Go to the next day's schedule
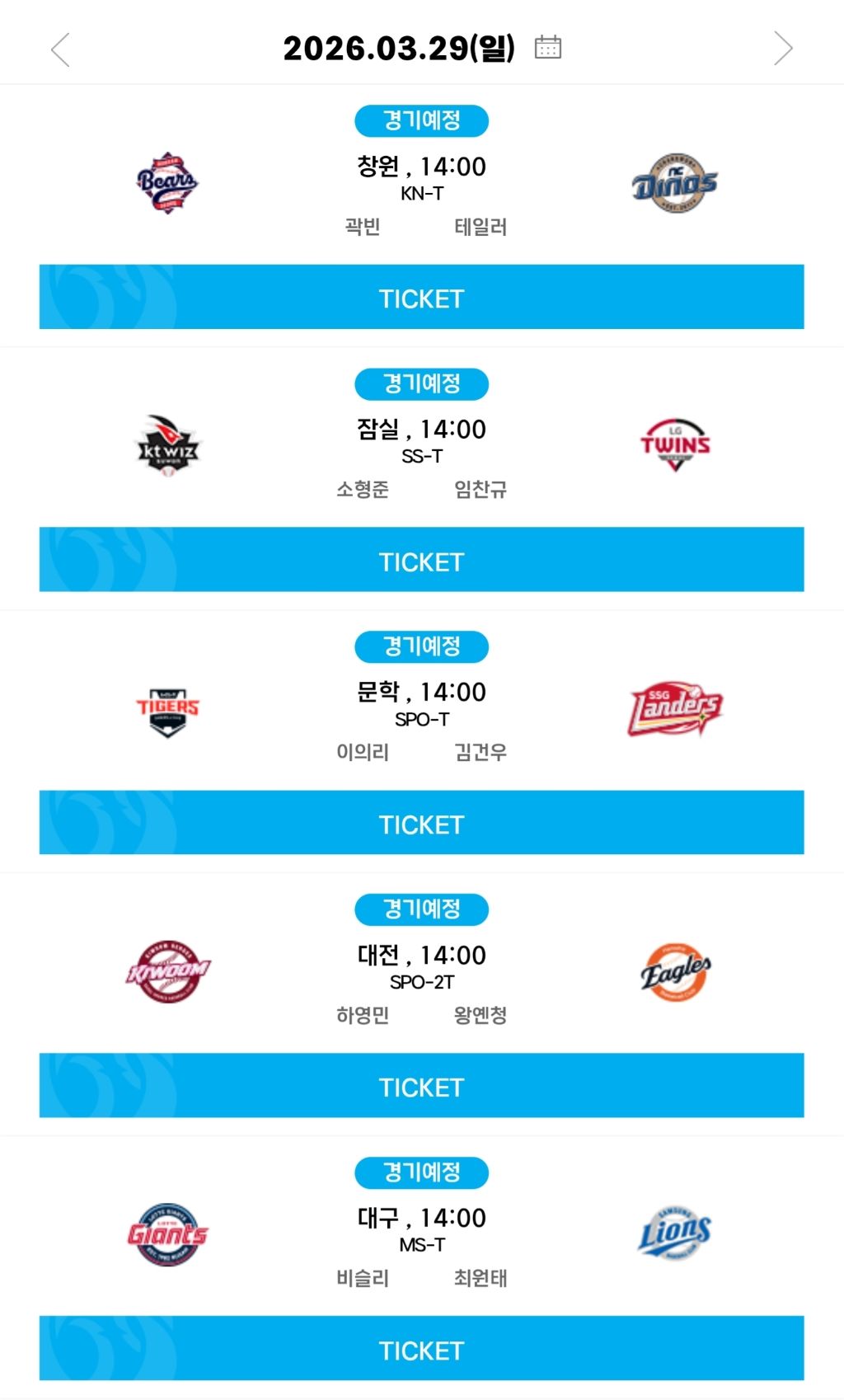The width and height of the screenshot is (844, 1400). point(783,49)
